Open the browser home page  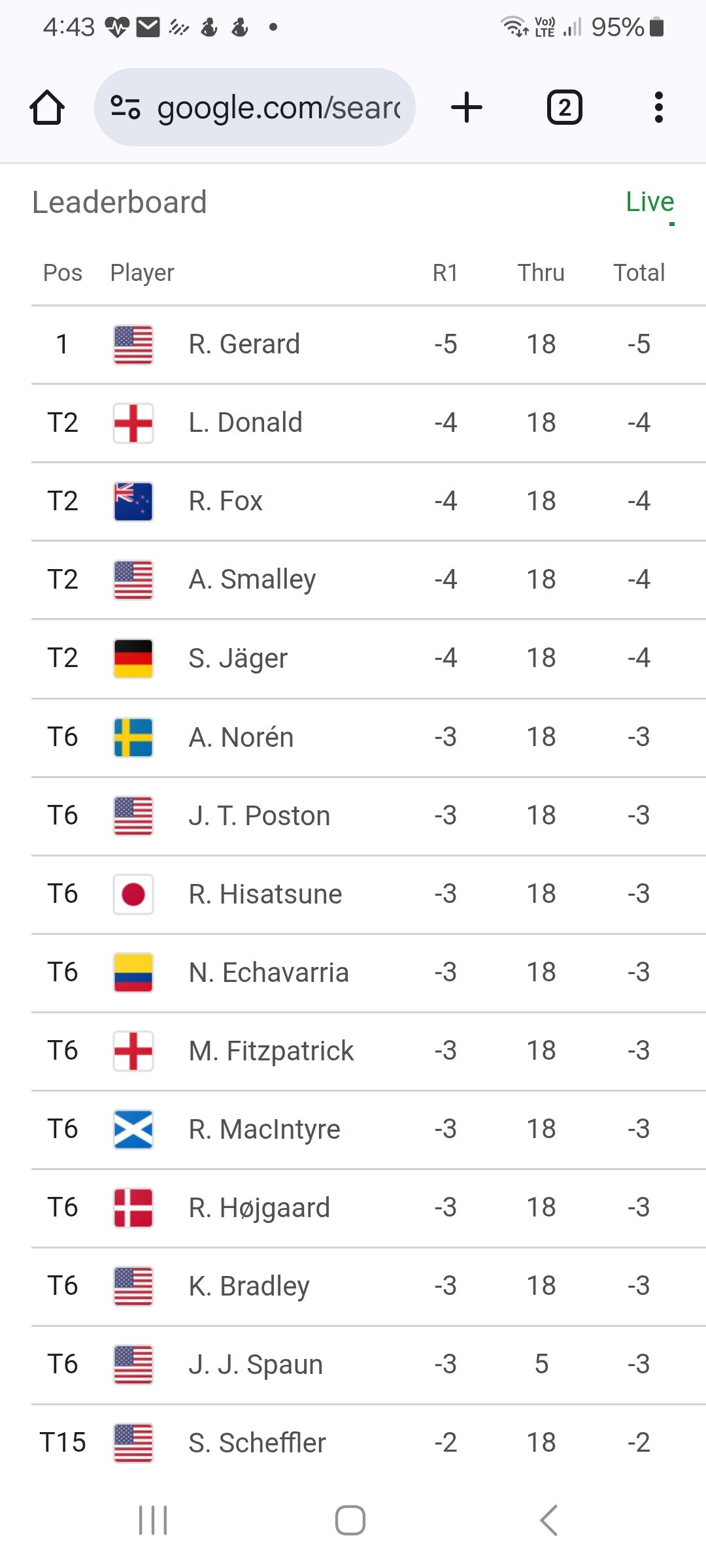47,107
